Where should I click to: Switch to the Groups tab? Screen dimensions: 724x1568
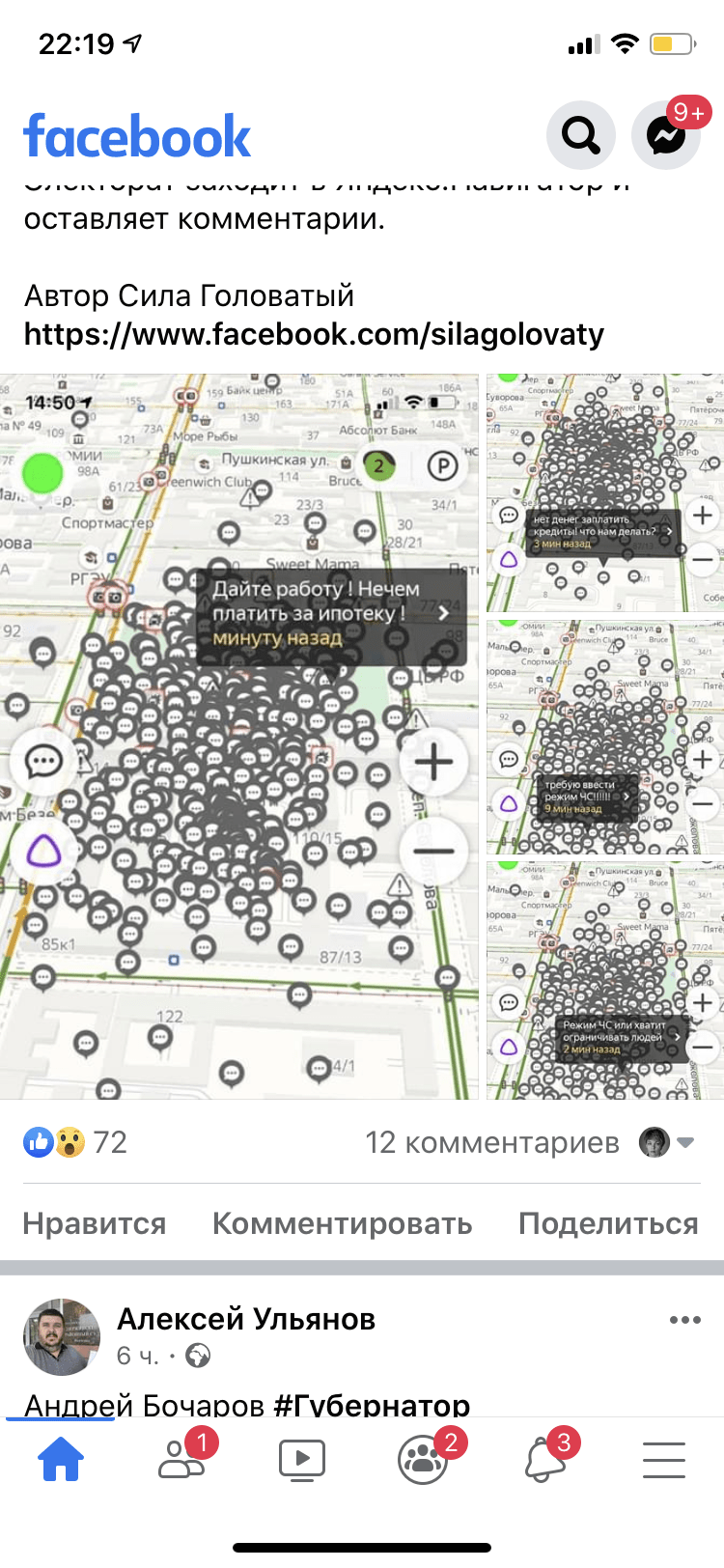pos(423,1459)
